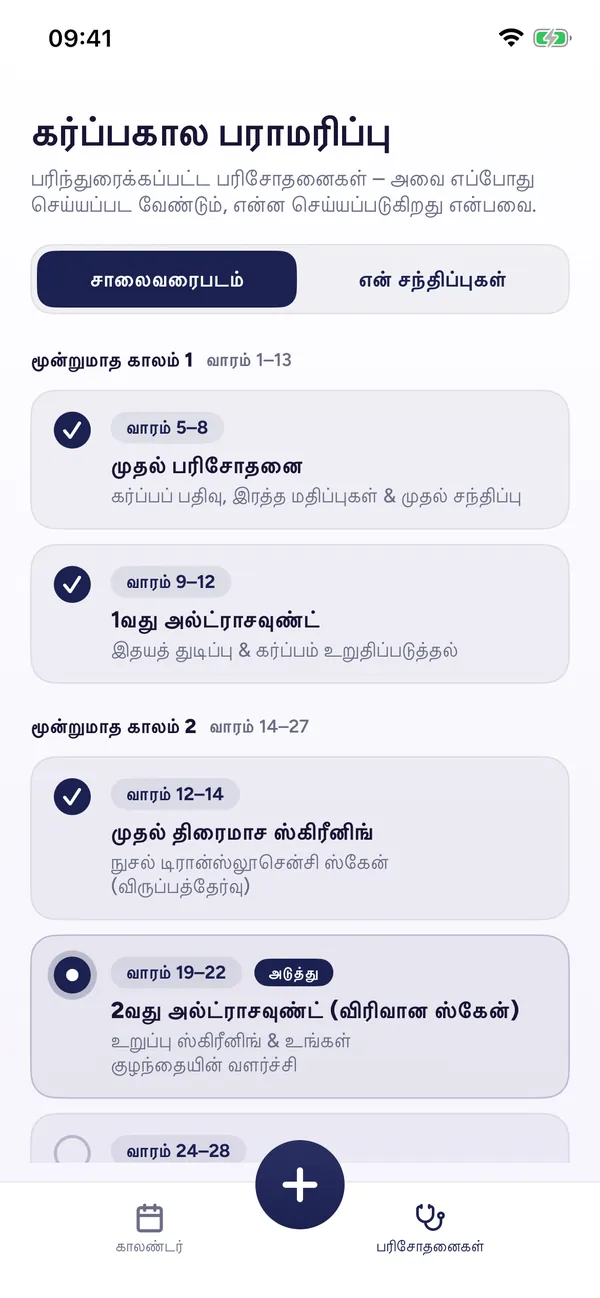Open the பரிசோதனைகள் tab
Image resolution: width=600 pixels, height=1298 pixels.
point(430,1229)
